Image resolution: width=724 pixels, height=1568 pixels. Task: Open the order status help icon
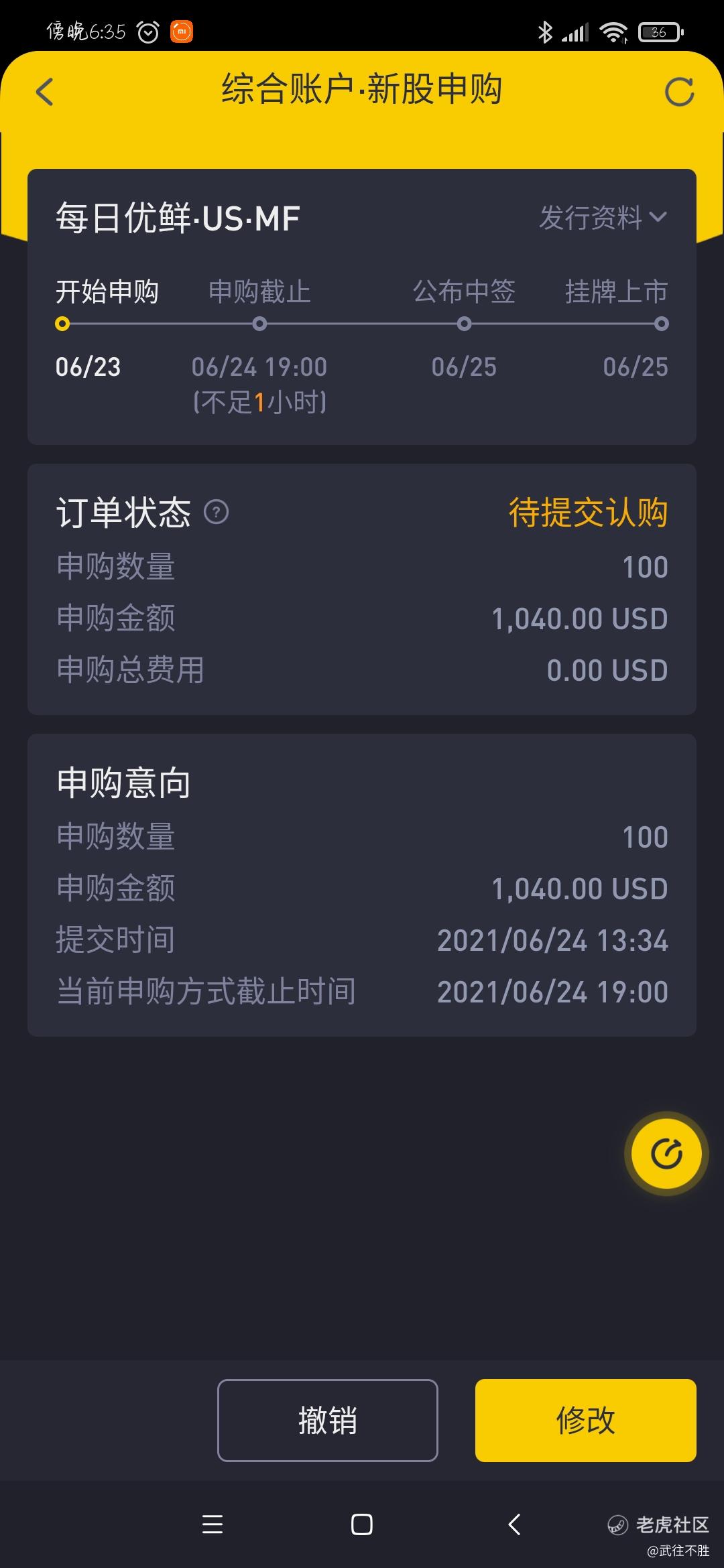tap(216, 512)
